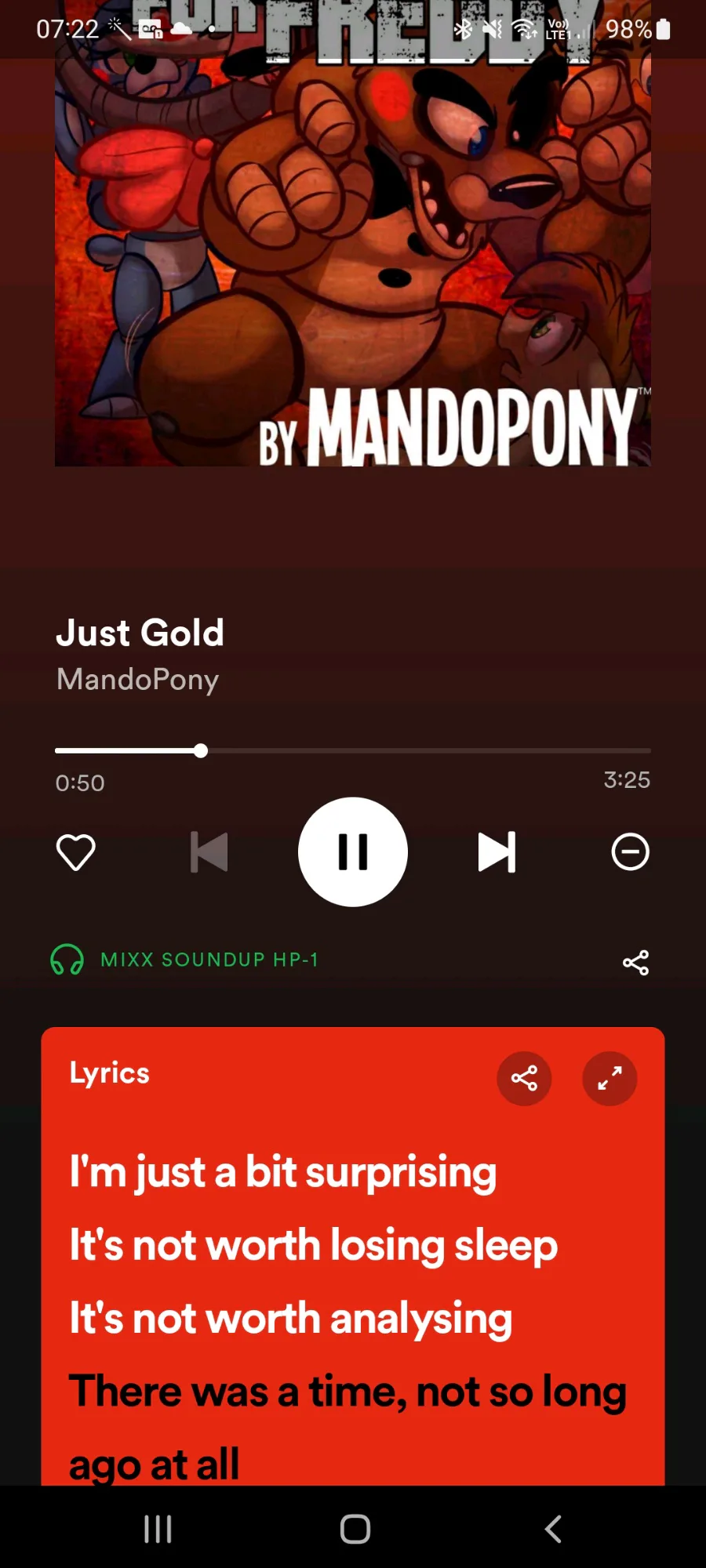Expand lyrics to full screen

610,1078
